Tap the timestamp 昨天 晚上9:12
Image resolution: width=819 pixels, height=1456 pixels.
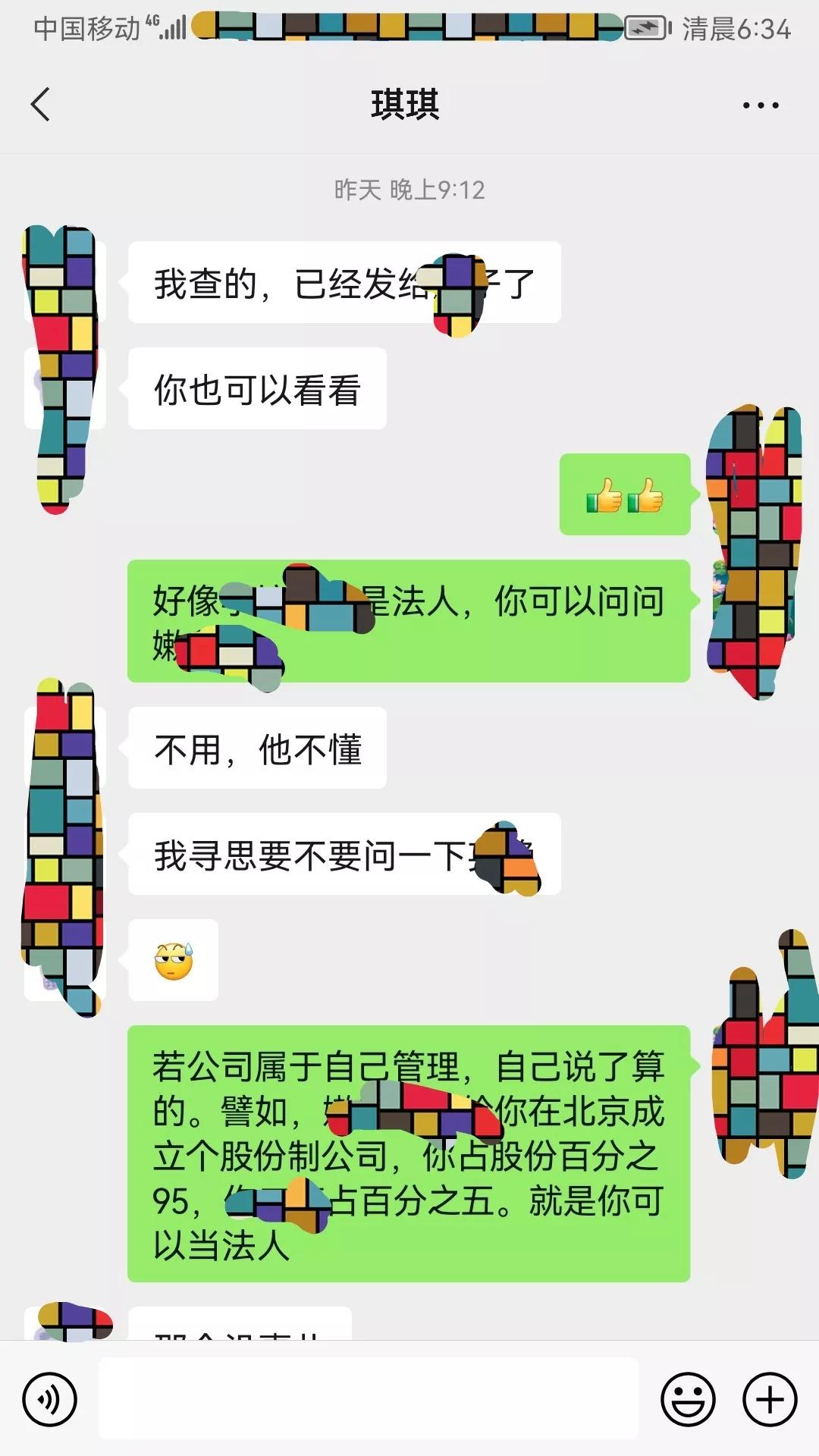[409, 190]
